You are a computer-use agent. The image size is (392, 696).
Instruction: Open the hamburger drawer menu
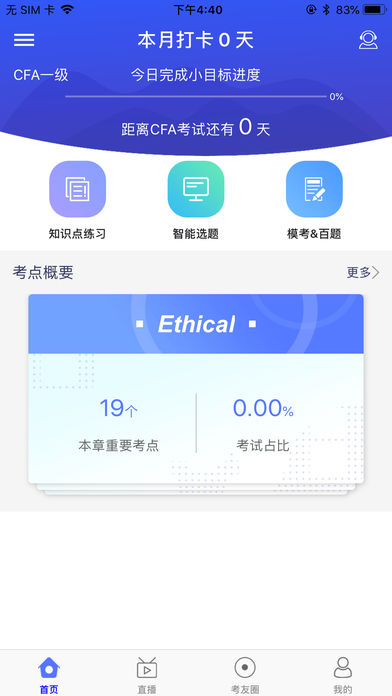coord(24,40)
